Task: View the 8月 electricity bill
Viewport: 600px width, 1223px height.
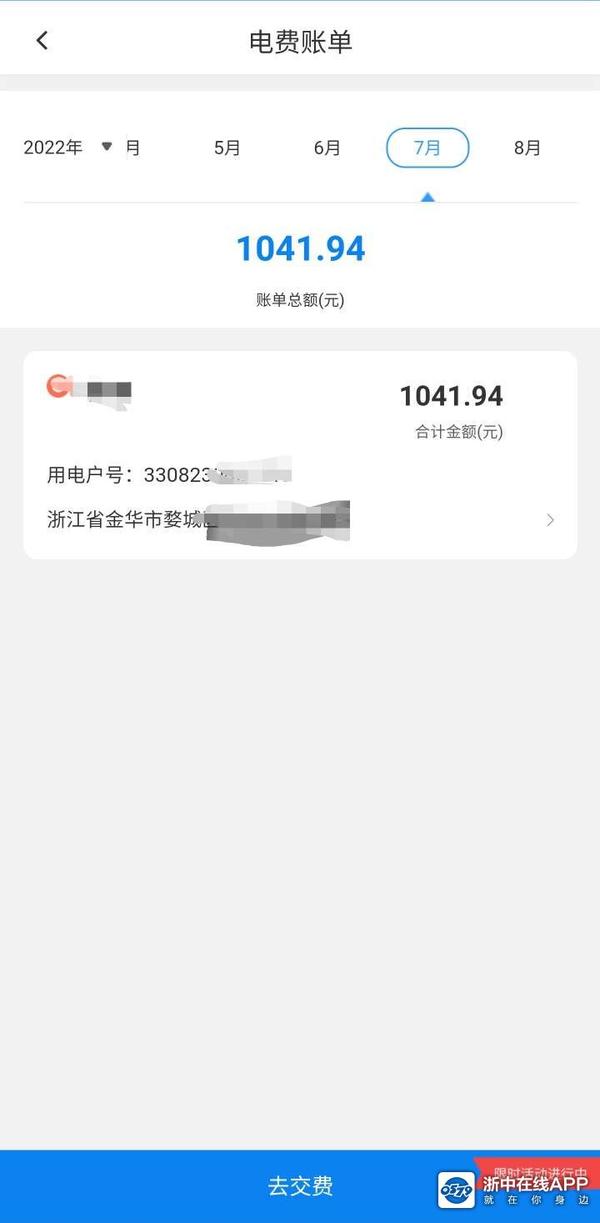Action: pyautogui.click(x=527, y=148)
